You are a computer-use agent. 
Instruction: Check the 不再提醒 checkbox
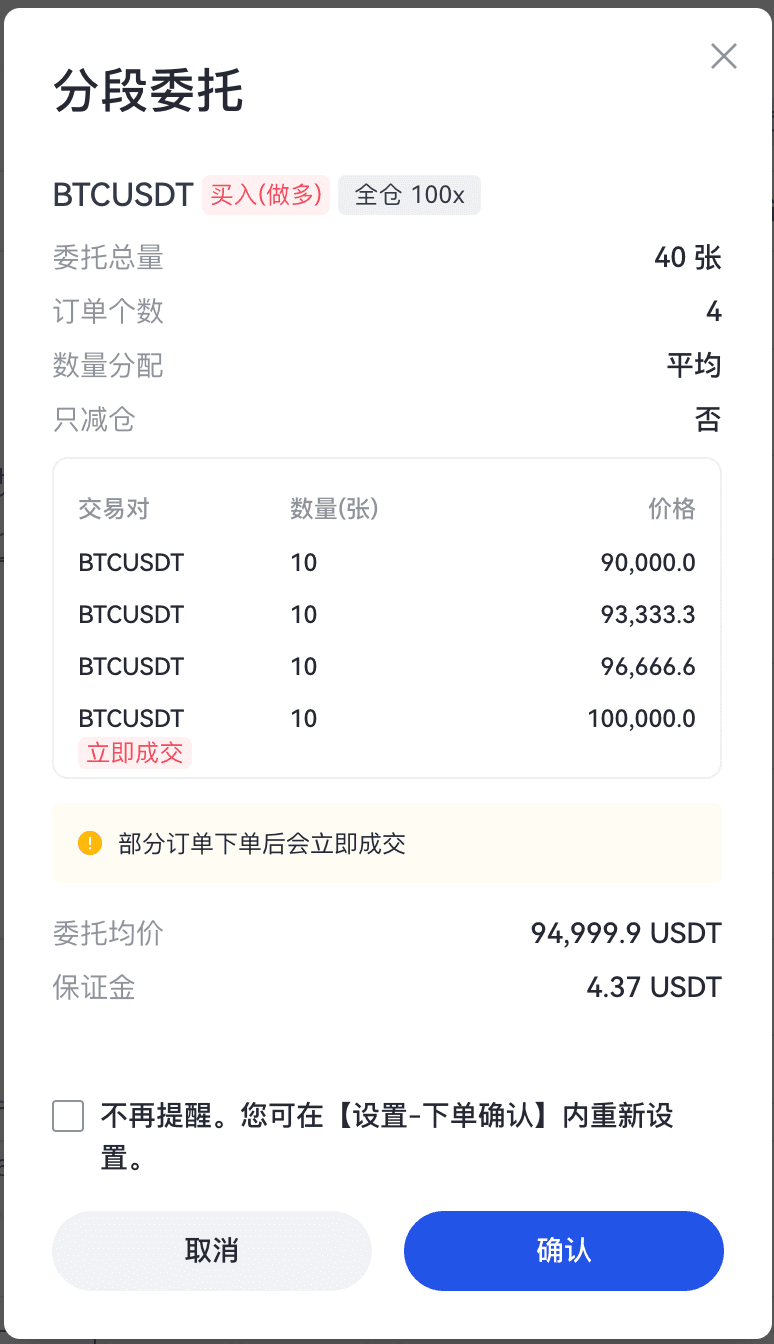click(68, 1116)
